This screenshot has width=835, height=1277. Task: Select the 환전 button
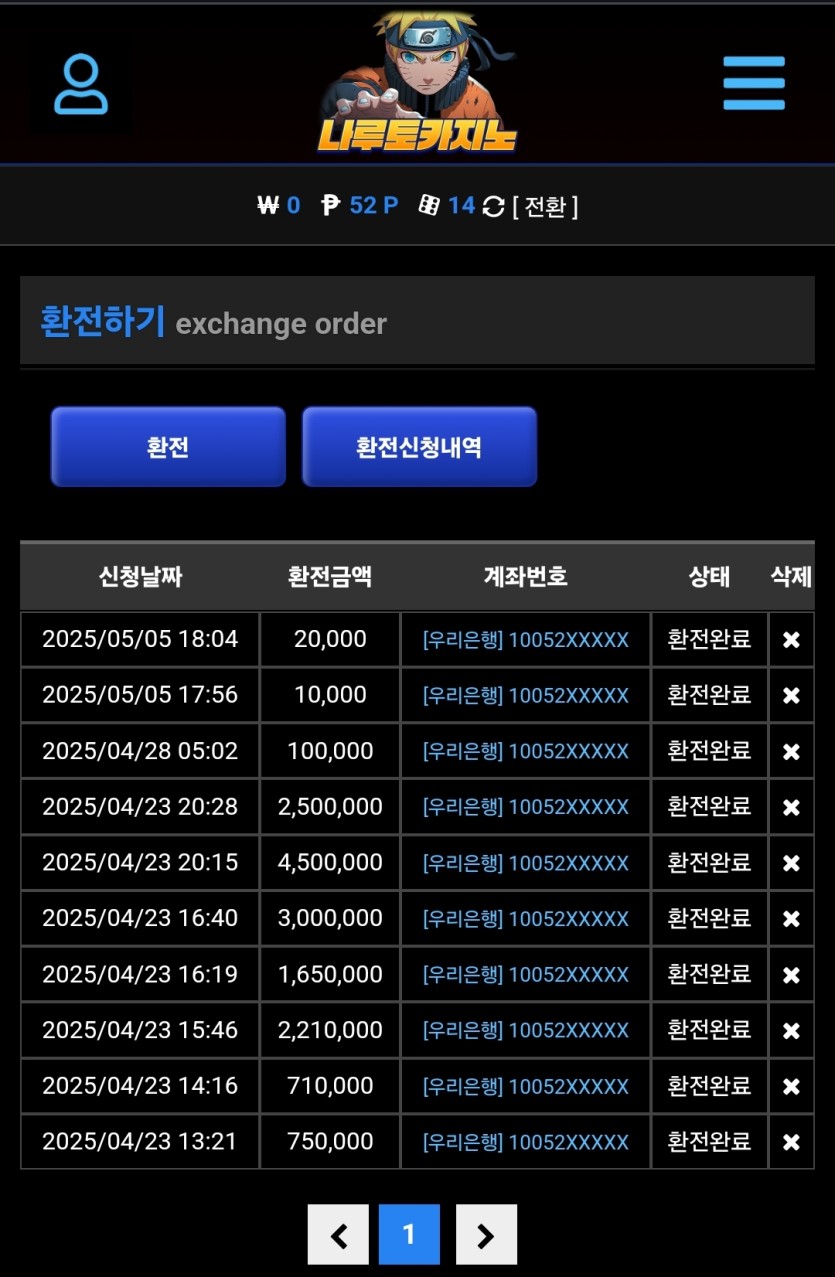[168, 447]
